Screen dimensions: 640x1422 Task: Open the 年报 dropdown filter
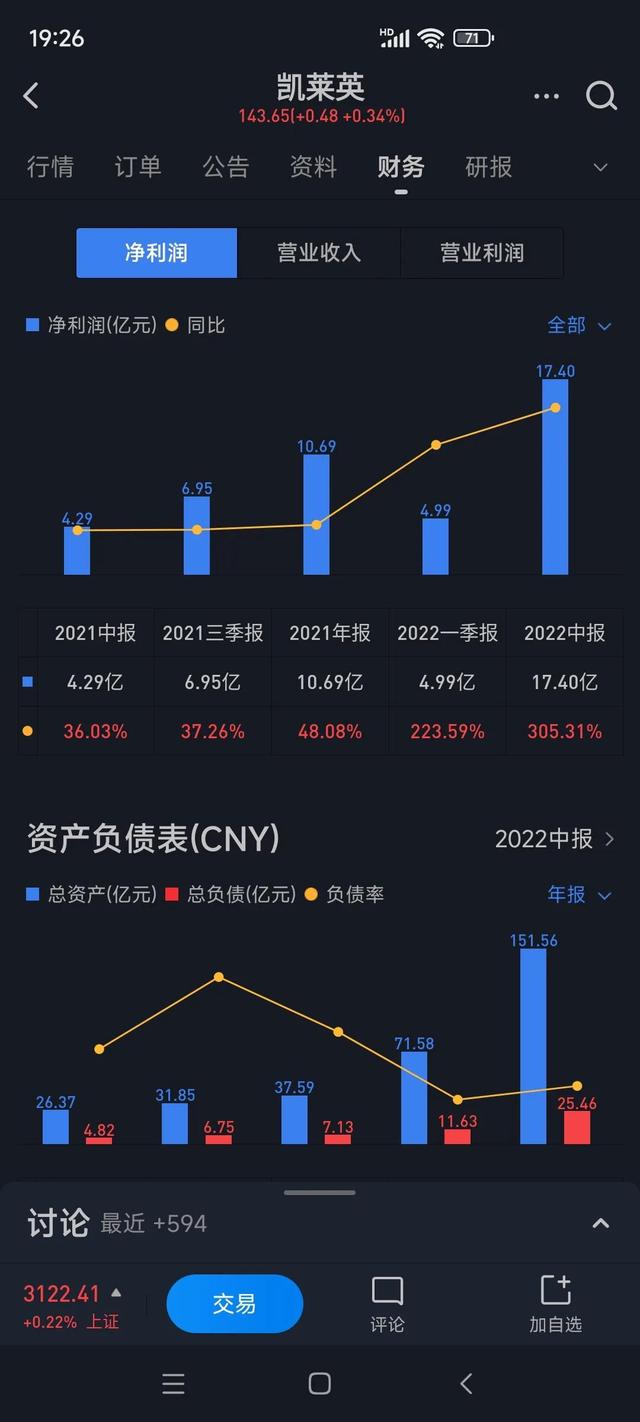click(x=579, y=894)
